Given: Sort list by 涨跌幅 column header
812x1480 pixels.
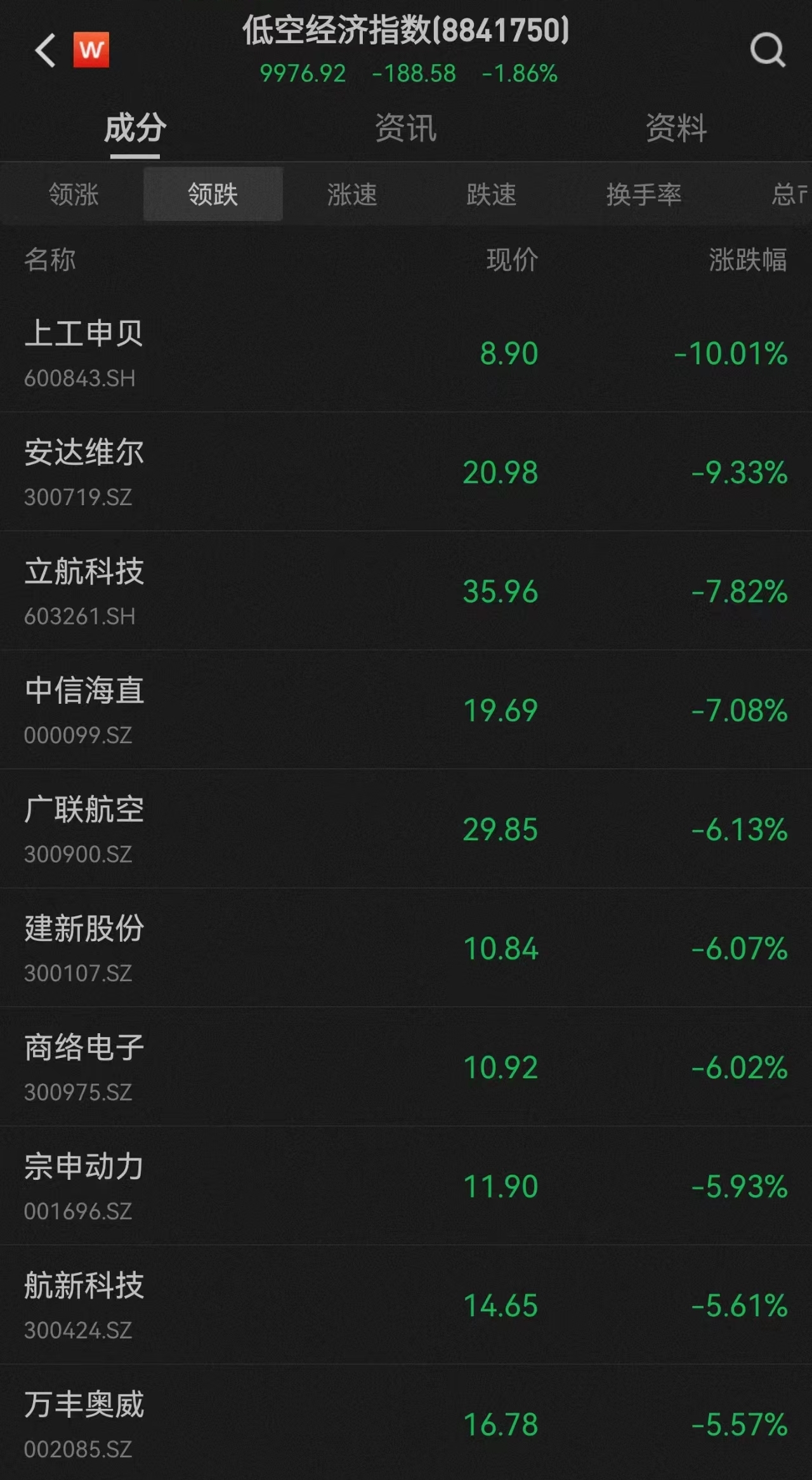Looking at the screenshot, I should click(747, 260).
